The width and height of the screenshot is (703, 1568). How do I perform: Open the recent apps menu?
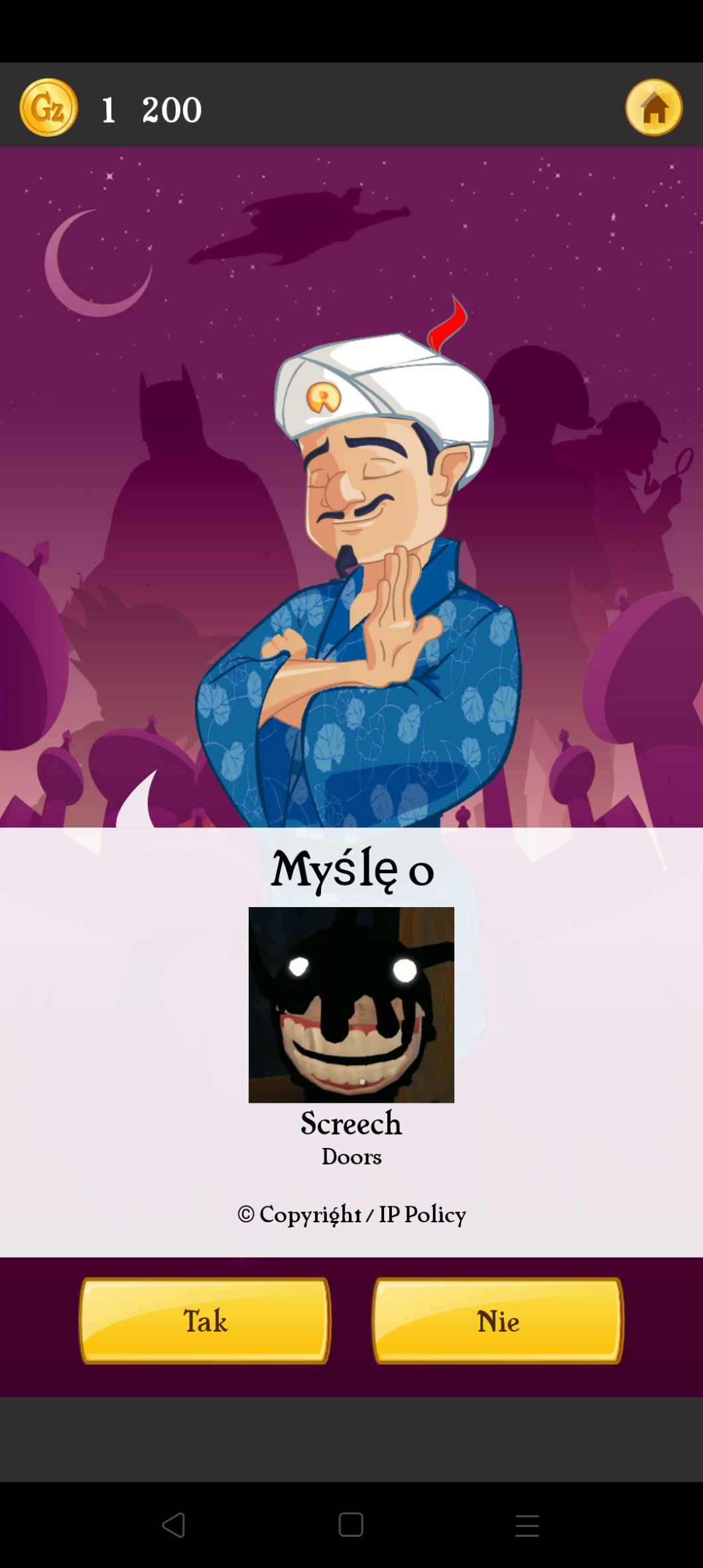[x=527, y=1525]
